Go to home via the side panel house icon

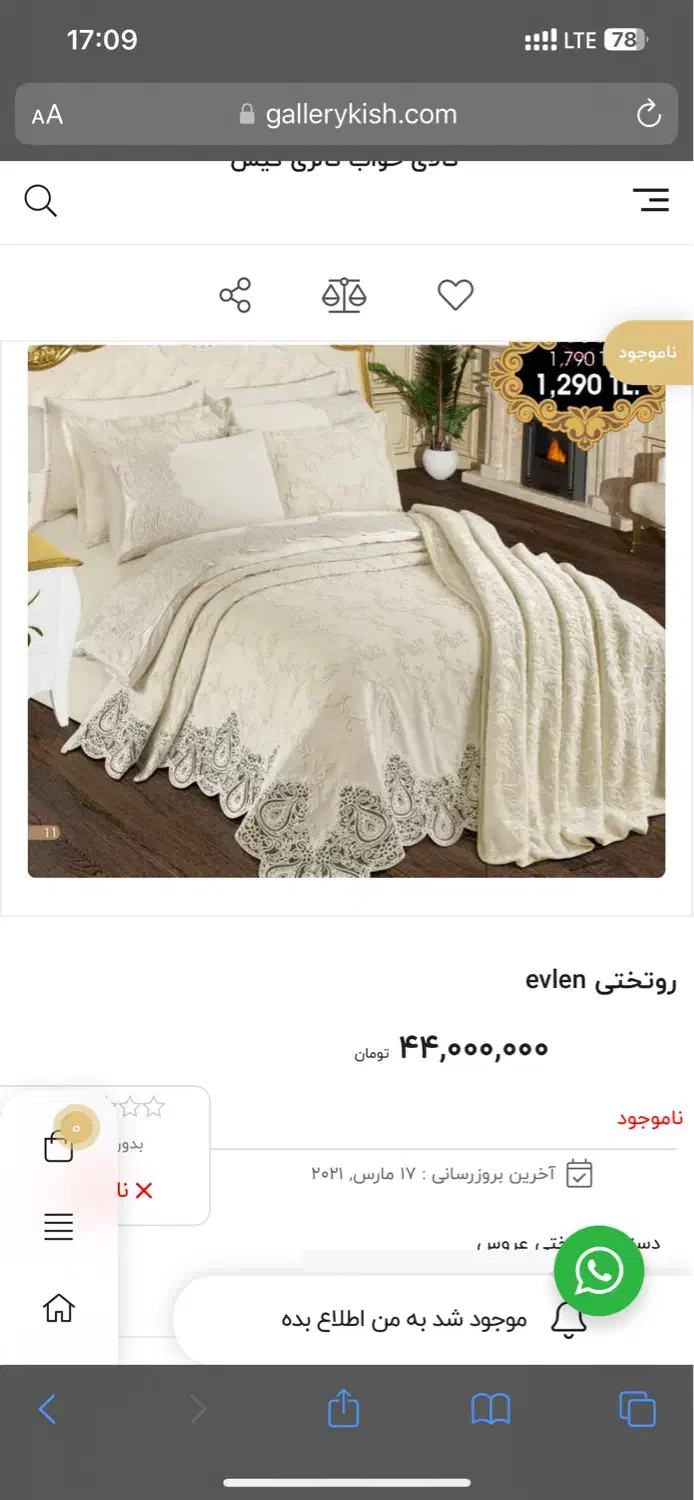coord(59,1307)
